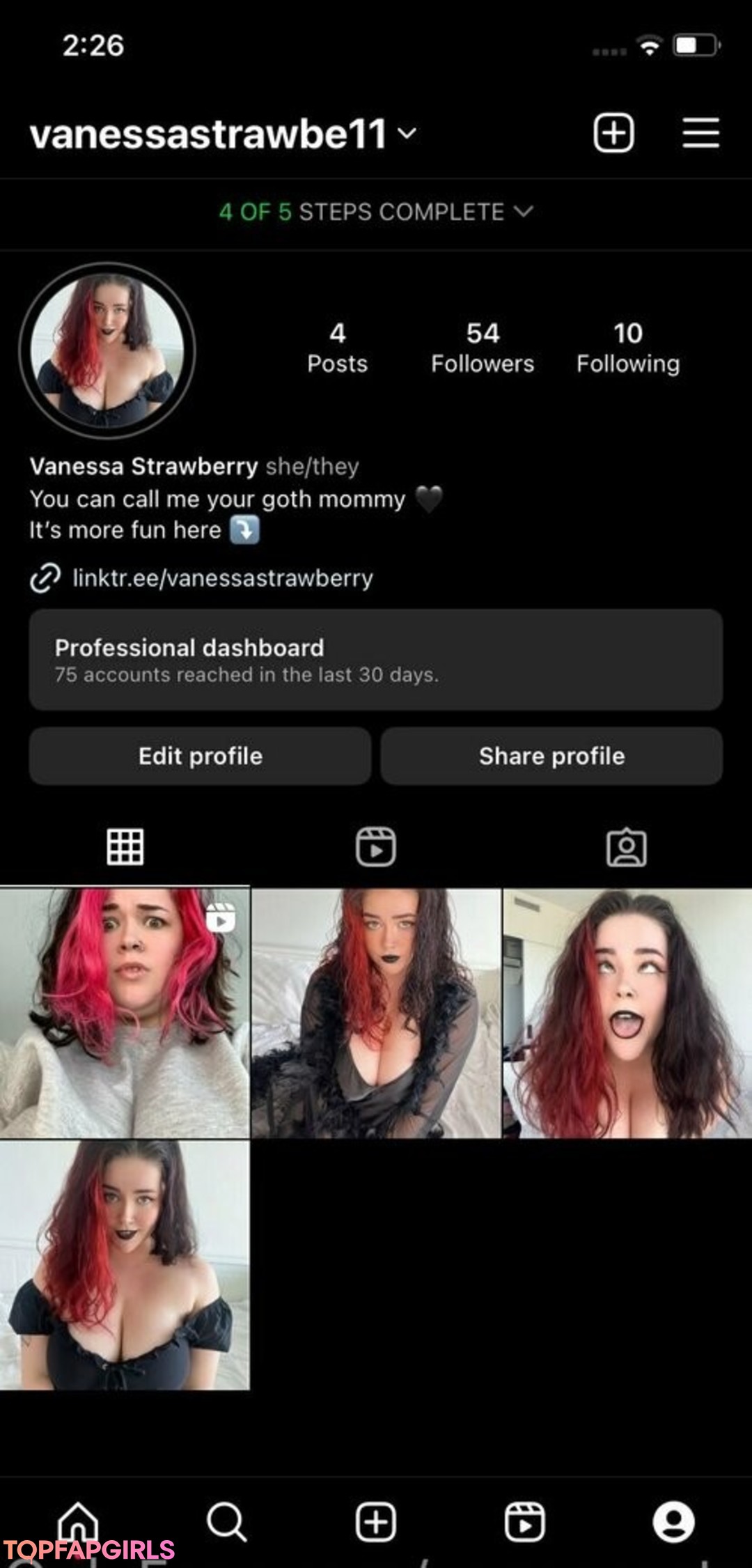This screenshot has height=1568, width=752.
Task: Switch to the posts grid tab
Action: tap(125, 847)
